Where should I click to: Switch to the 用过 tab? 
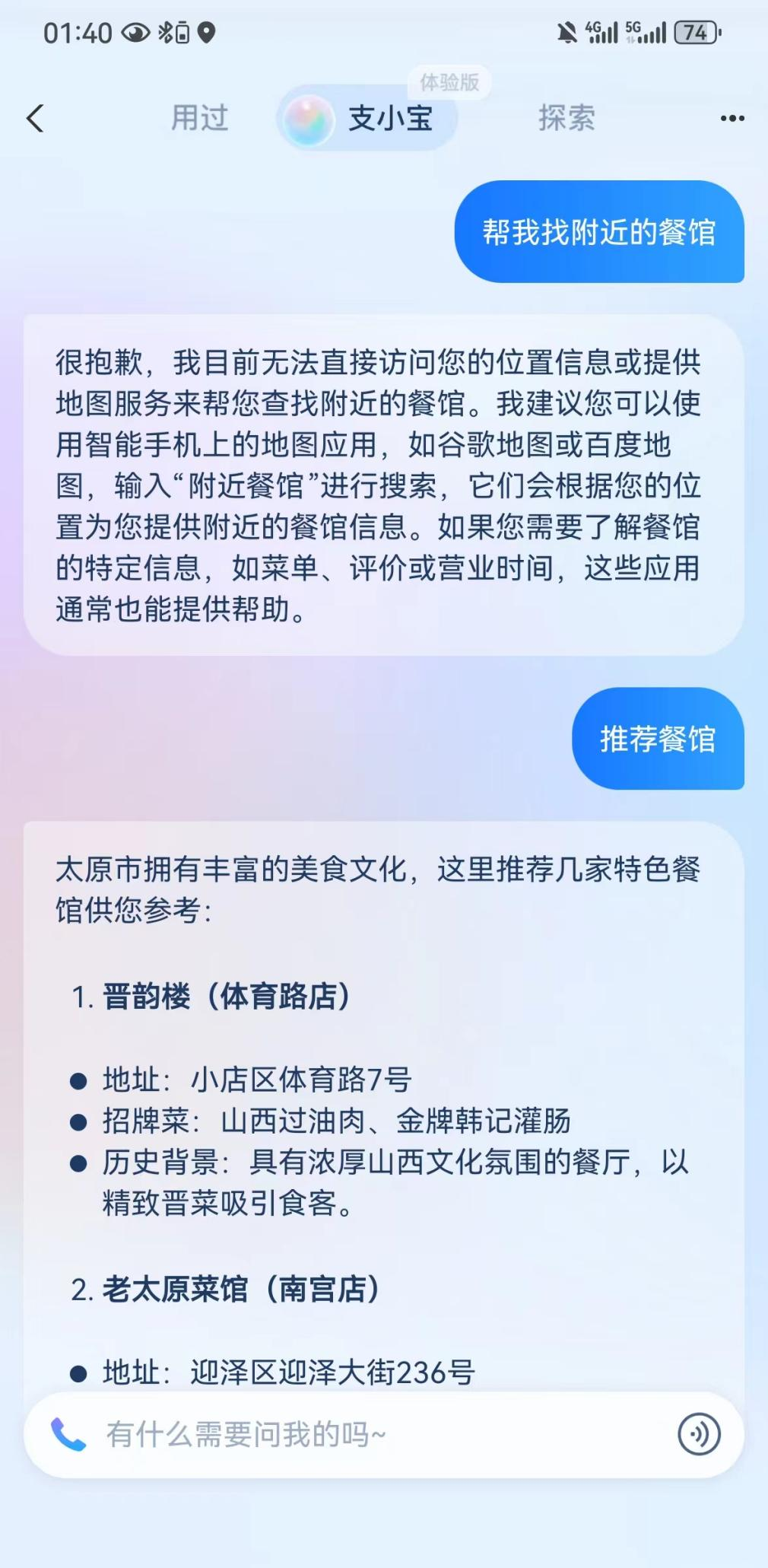[199, 119]
